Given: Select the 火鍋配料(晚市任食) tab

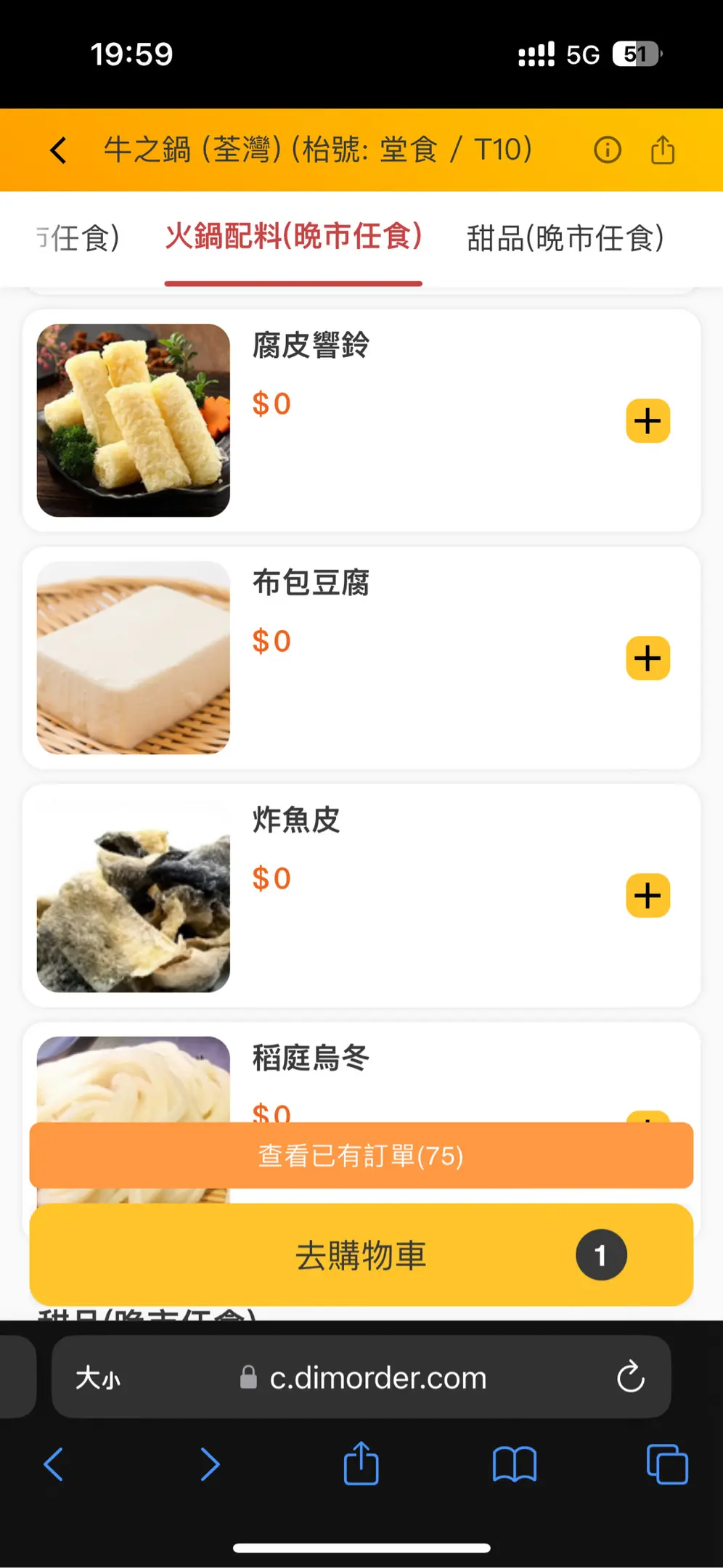Looking at the screenshot, I should [x=293, y=238].
